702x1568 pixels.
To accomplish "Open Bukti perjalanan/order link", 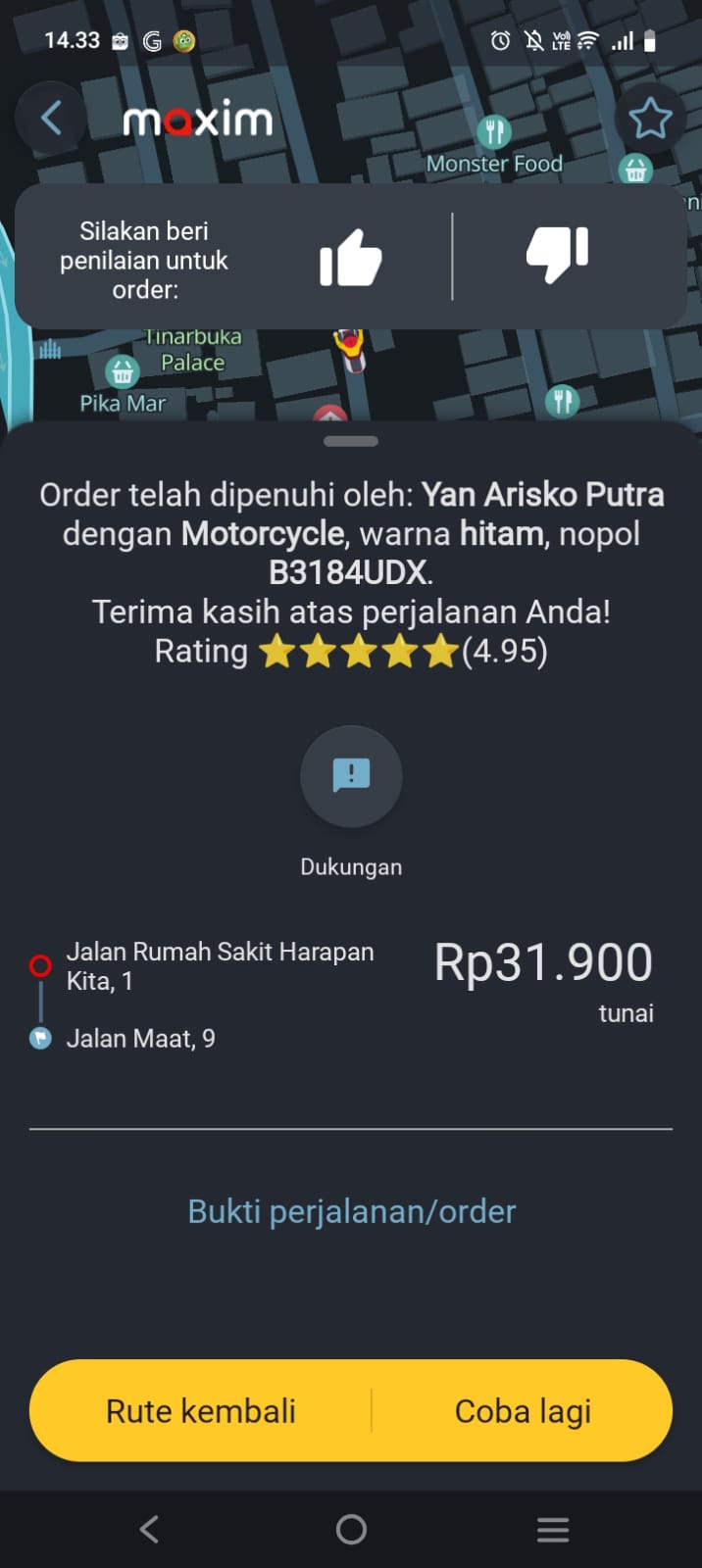I will tap(351, 1211).
